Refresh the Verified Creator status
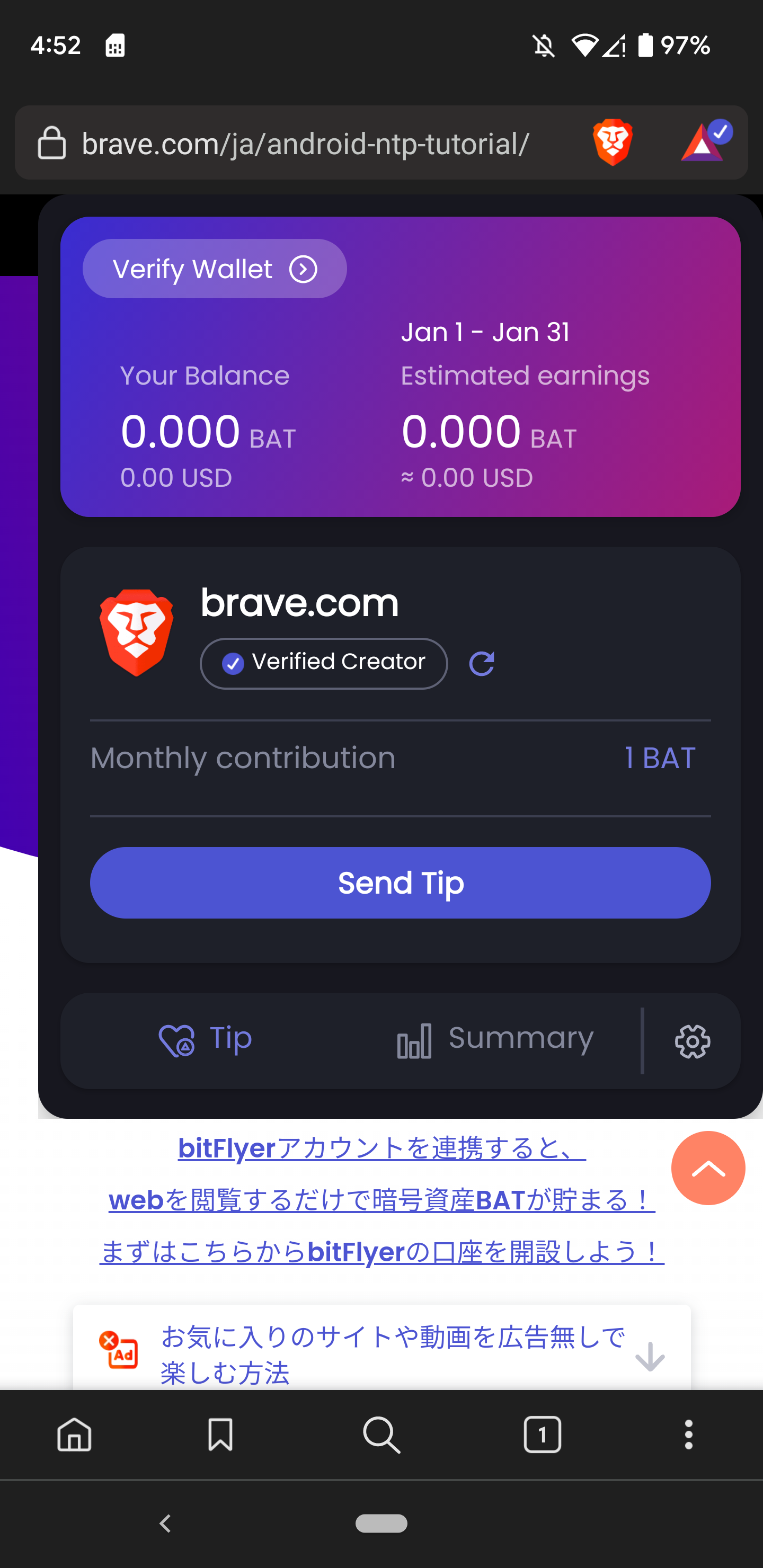Viewport: 763px width, 1568px height. [x=481, y=663]
